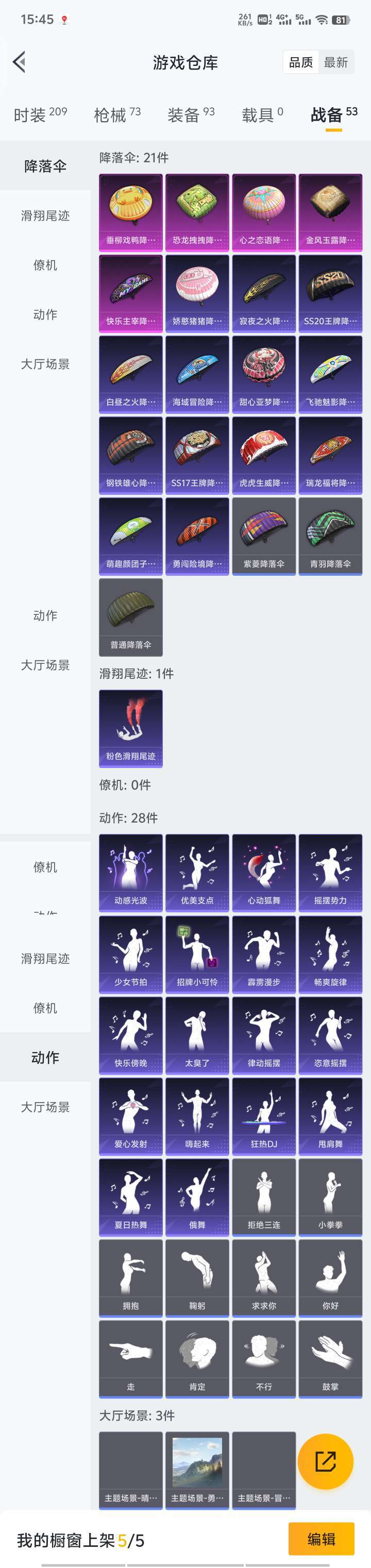The image size is (371, 1568).
Task: Tap the 编辑 button for my showcase
Action: click(321, 1538)
